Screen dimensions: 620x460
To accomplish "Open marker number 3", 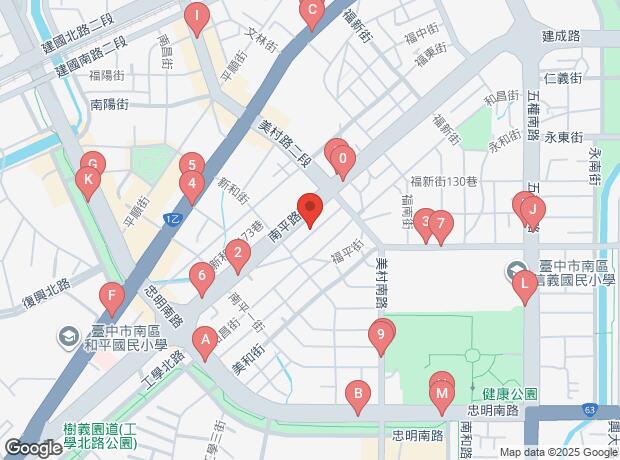I will point(425,222).
